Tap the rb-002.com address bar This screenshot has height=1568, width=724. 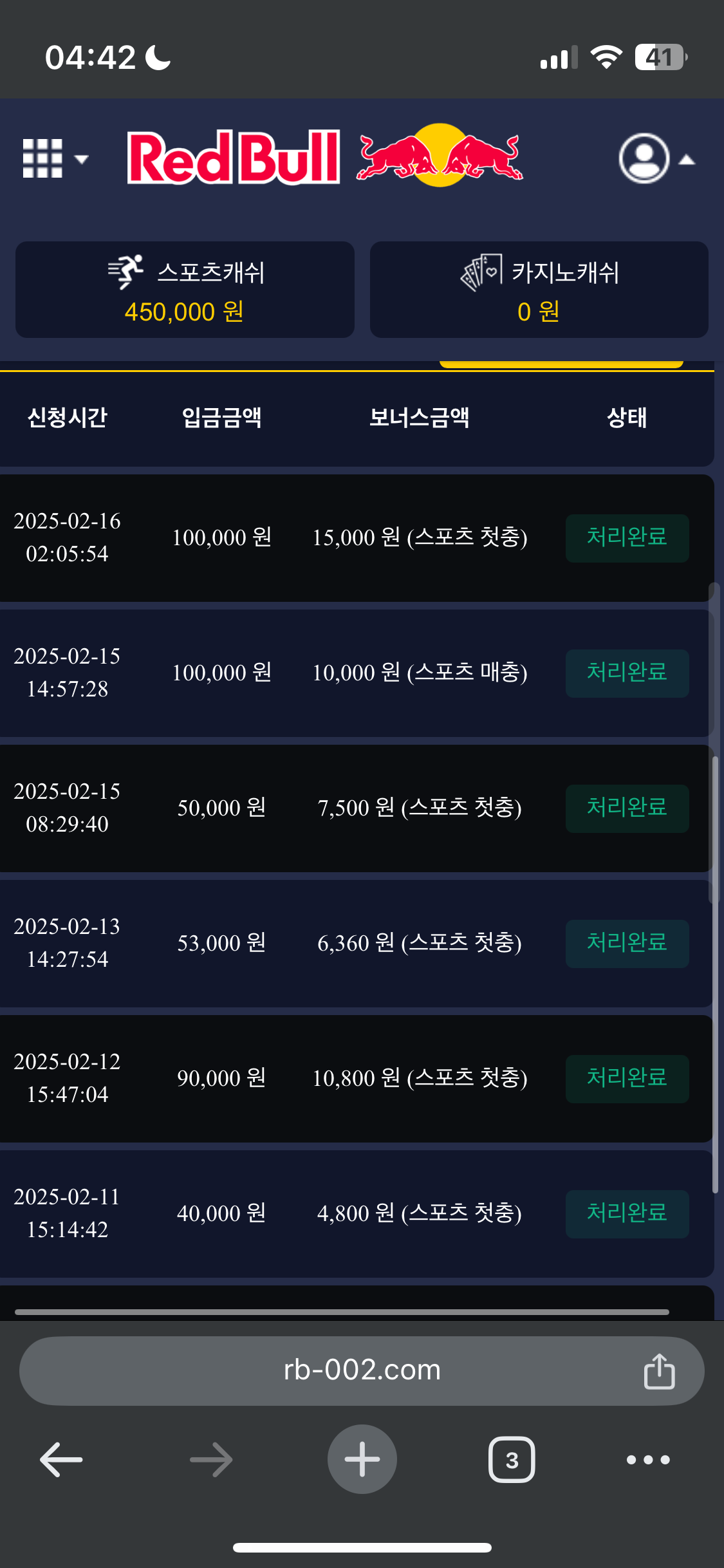[362, 1370]
